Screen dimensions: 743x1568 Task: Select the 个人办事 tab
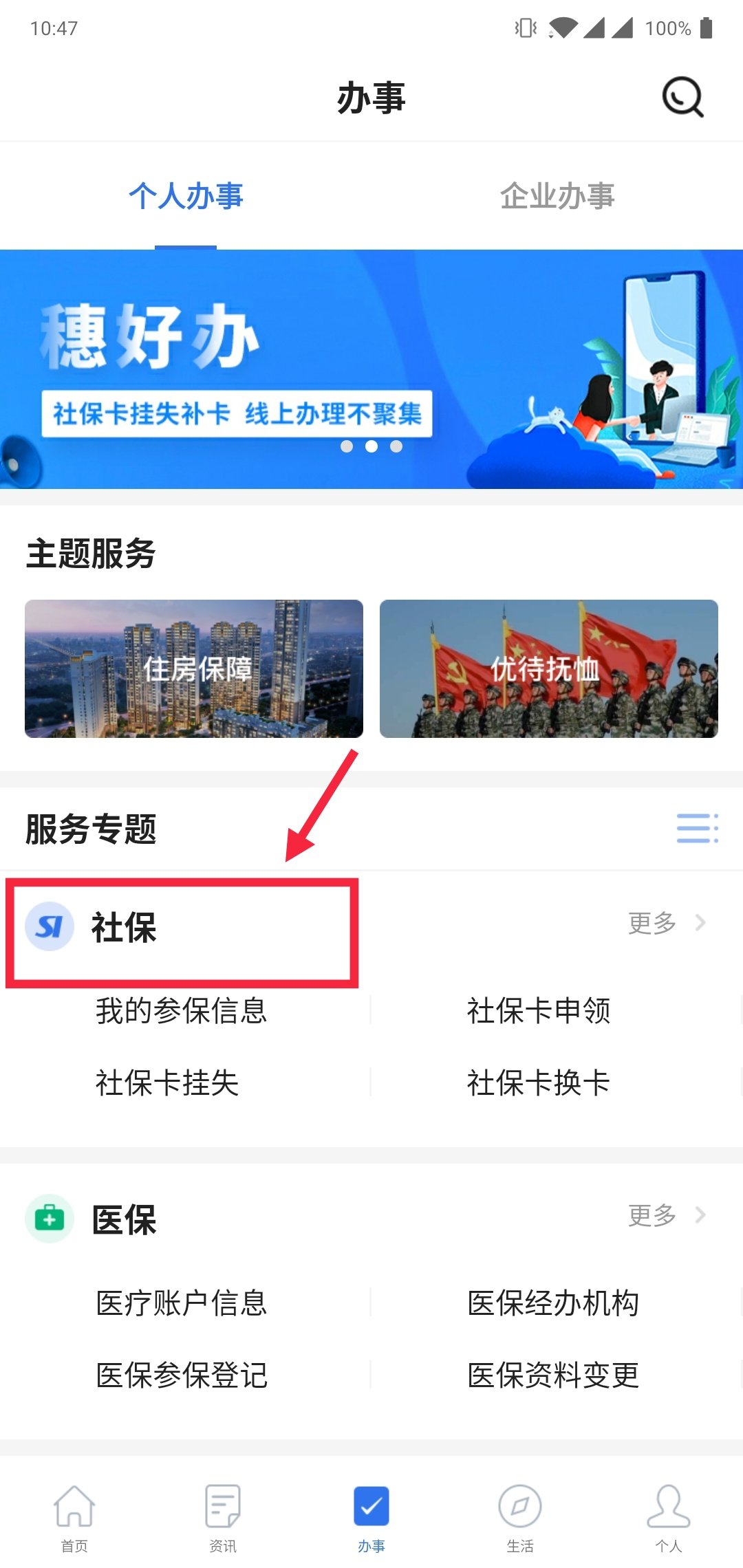(x=186, y=197)
